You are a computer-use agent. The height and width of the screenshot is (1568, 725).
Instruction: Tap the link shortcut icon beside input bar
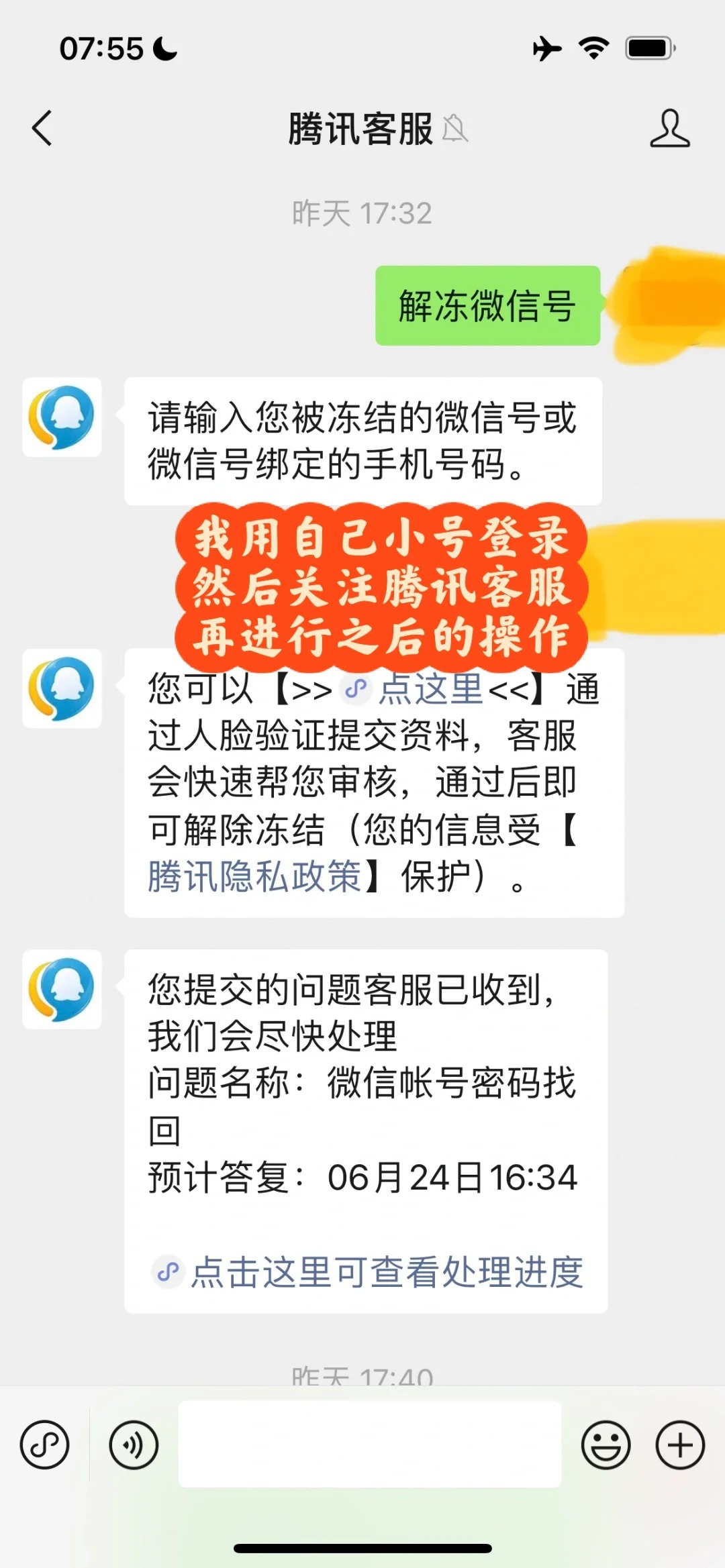pos(45,1445)
